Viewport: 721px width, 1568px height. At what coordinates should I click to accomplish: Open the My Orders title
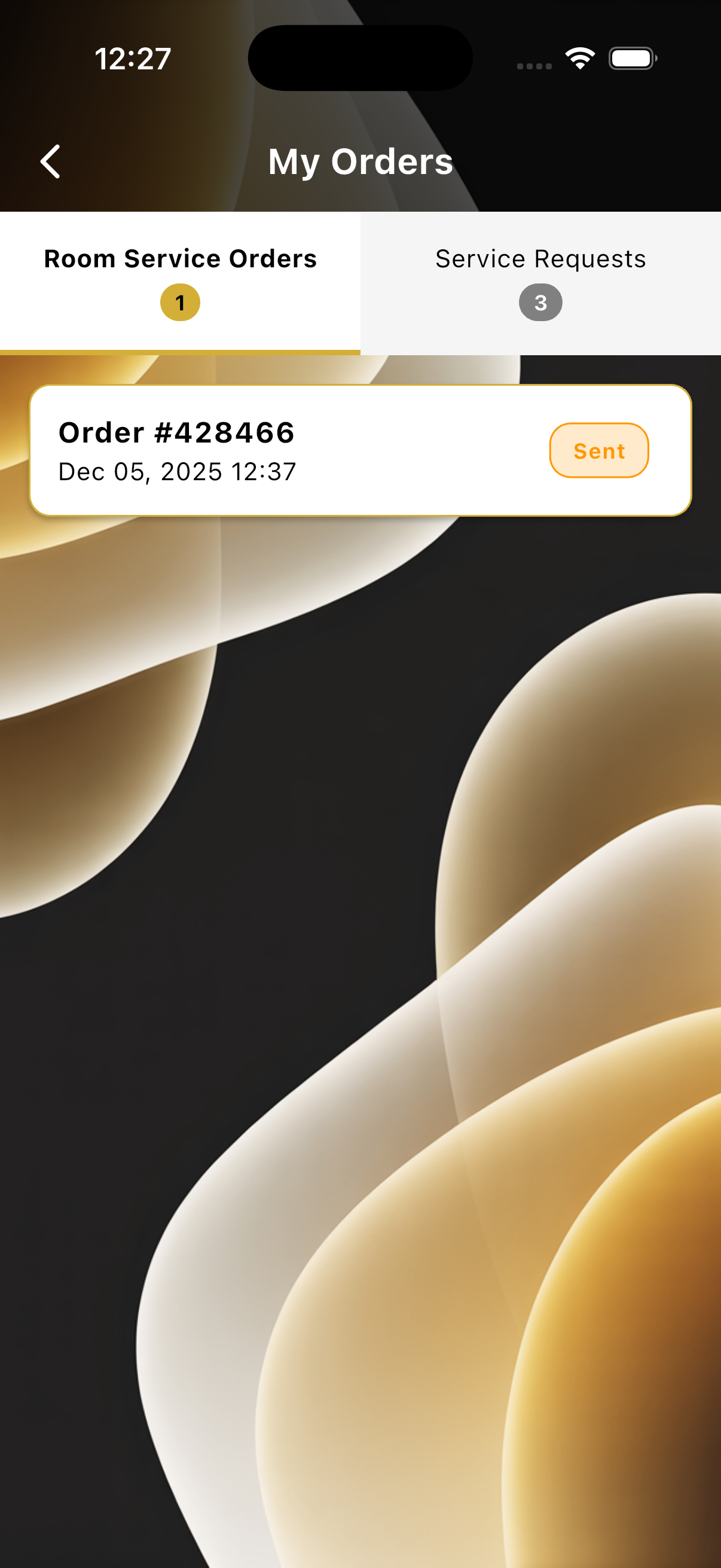tap(360, 161)
